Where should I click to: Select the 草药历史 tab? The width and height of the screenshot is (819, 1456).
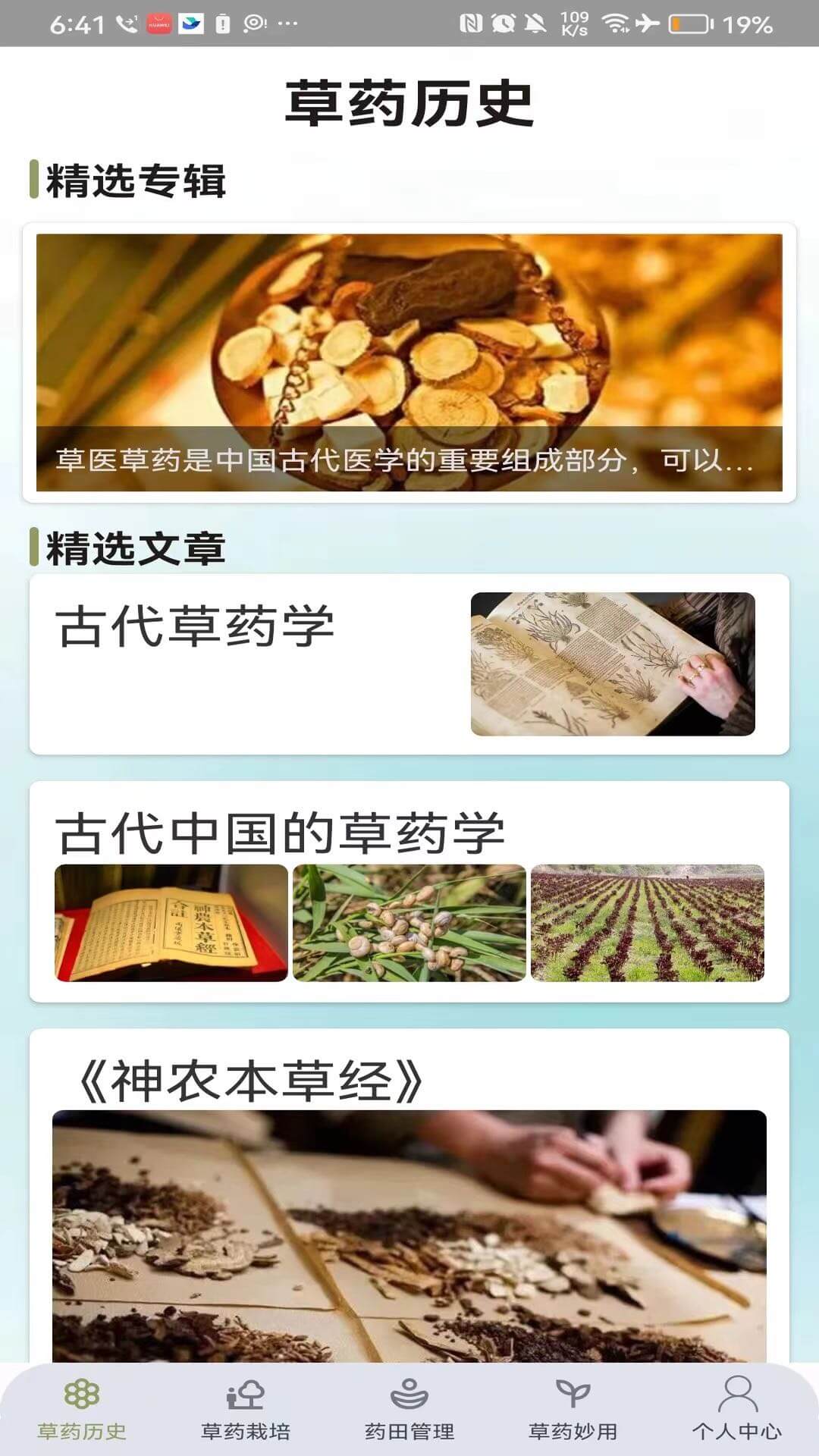point(82,1409)
